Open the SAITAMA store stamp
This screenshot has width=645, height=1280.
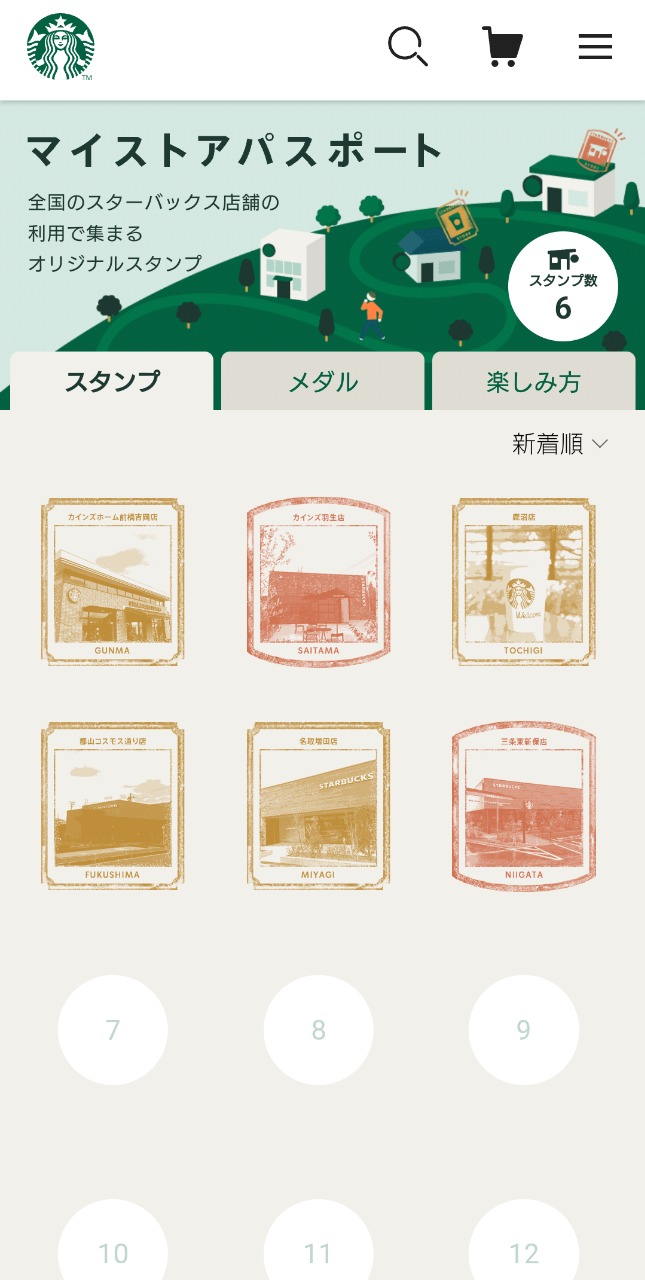point(318,582)
